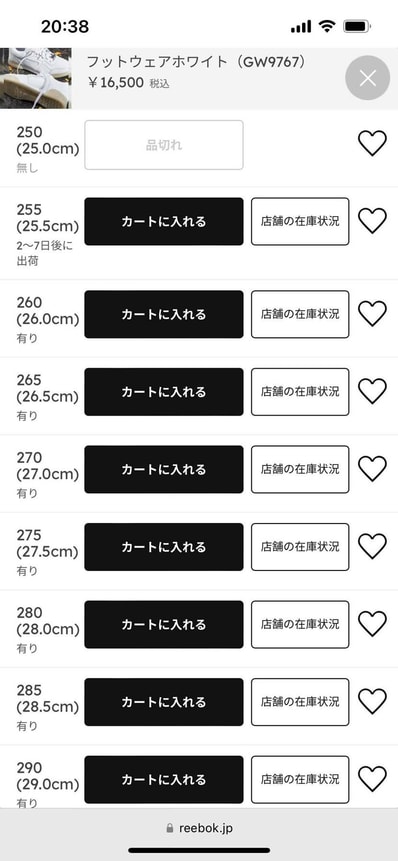
Task: Open store stock status for size 270
Action: pos(300,469)
